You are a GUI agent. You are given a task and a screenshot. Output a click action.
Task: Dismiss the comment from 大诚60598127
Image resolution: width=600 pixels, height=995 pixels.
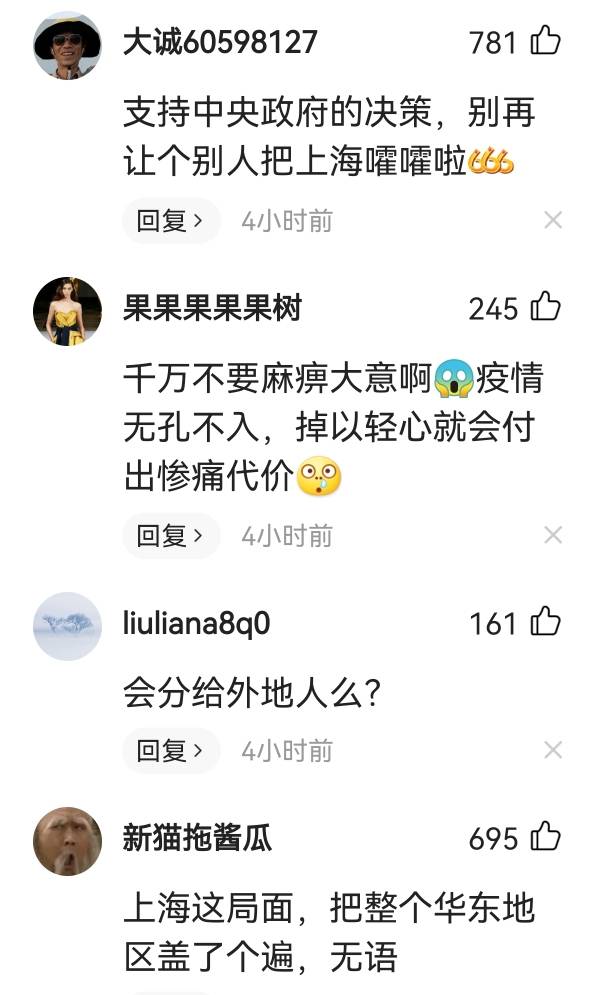point(553,221)
